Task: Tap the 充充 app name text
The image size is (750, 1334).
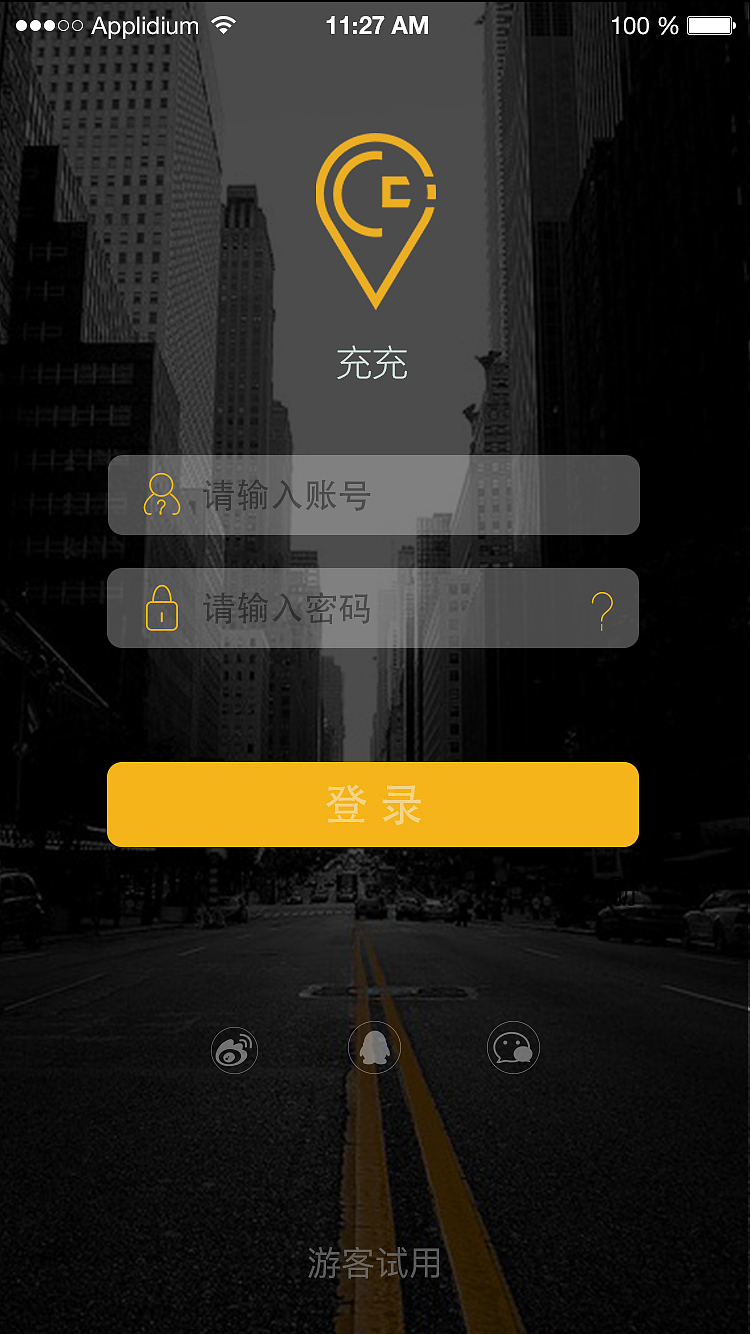Action: pyautogui.click(x=374, y=364)
